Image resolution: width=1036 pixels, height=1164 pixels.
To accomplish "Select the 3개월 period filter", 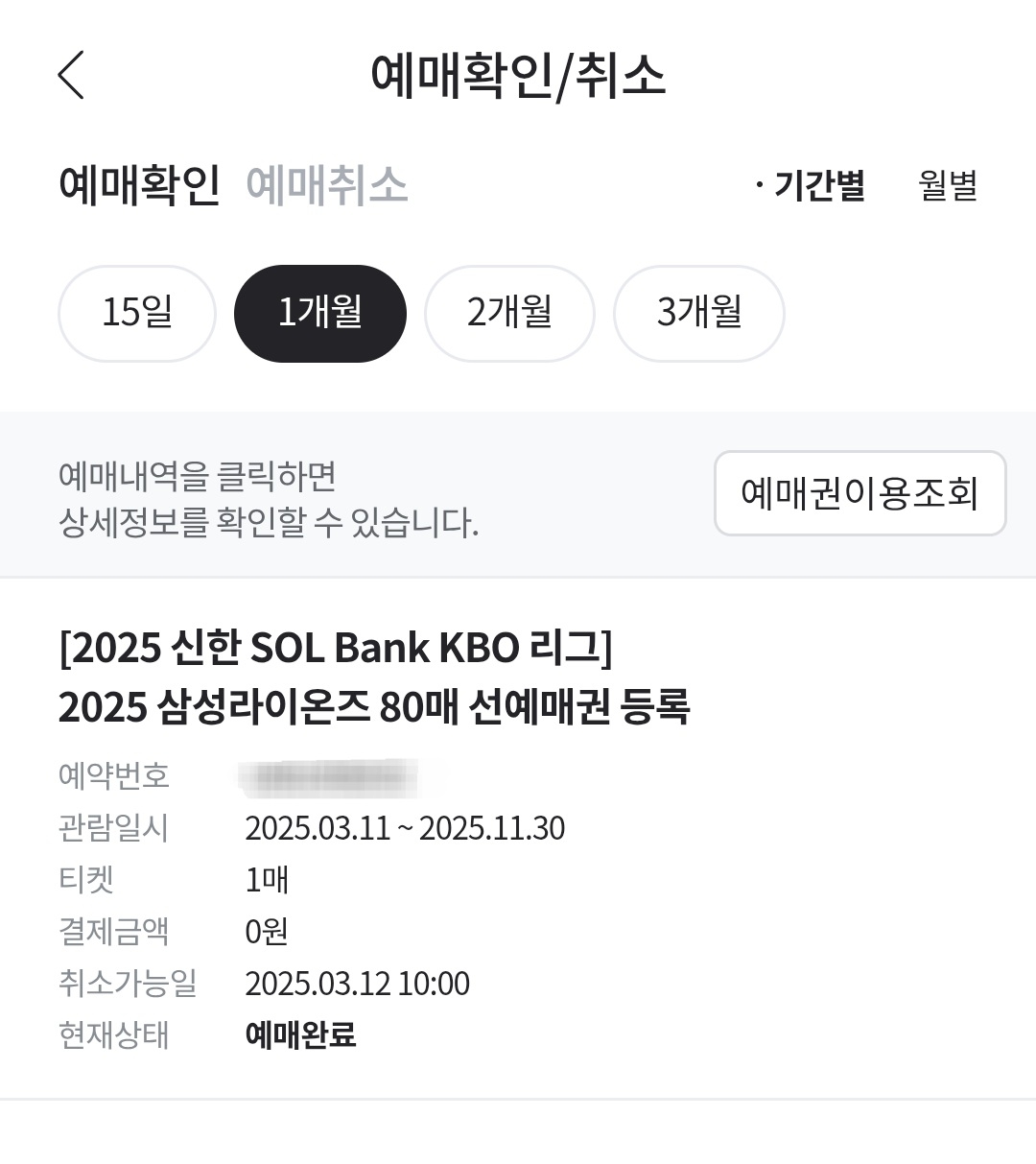I will tap(698, 313).
